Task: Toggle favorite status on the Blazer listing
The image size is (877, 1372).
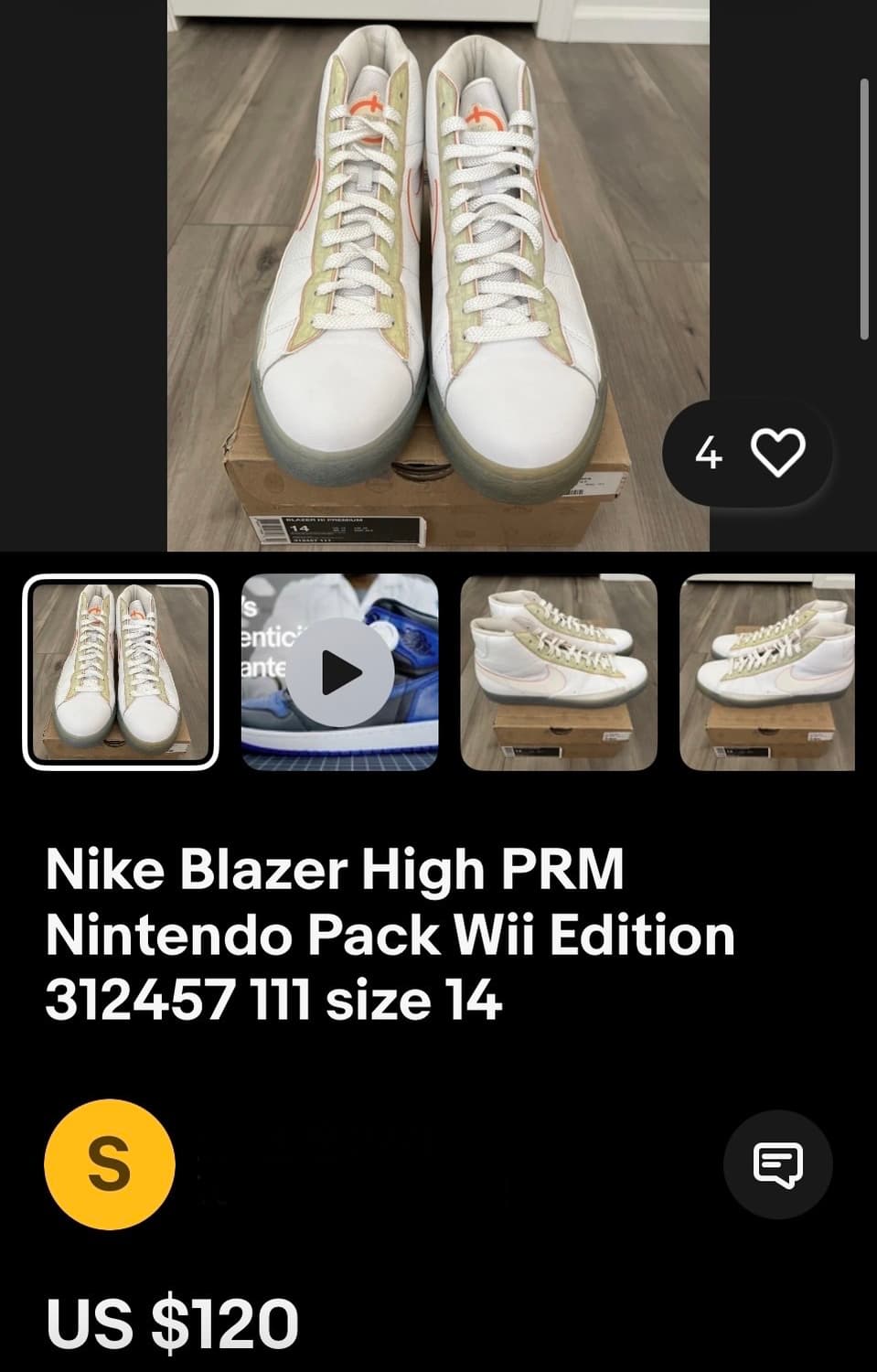Action: pyautogui.click(x=778, y=453)
